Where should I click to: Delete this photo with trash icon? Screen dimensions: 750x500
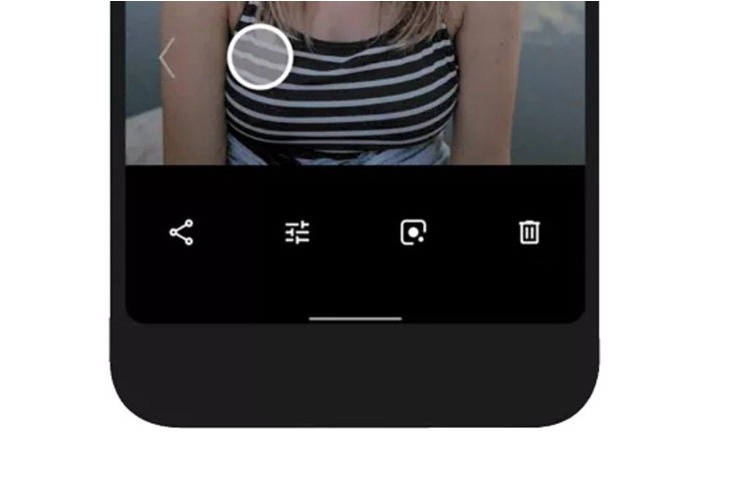529,233
